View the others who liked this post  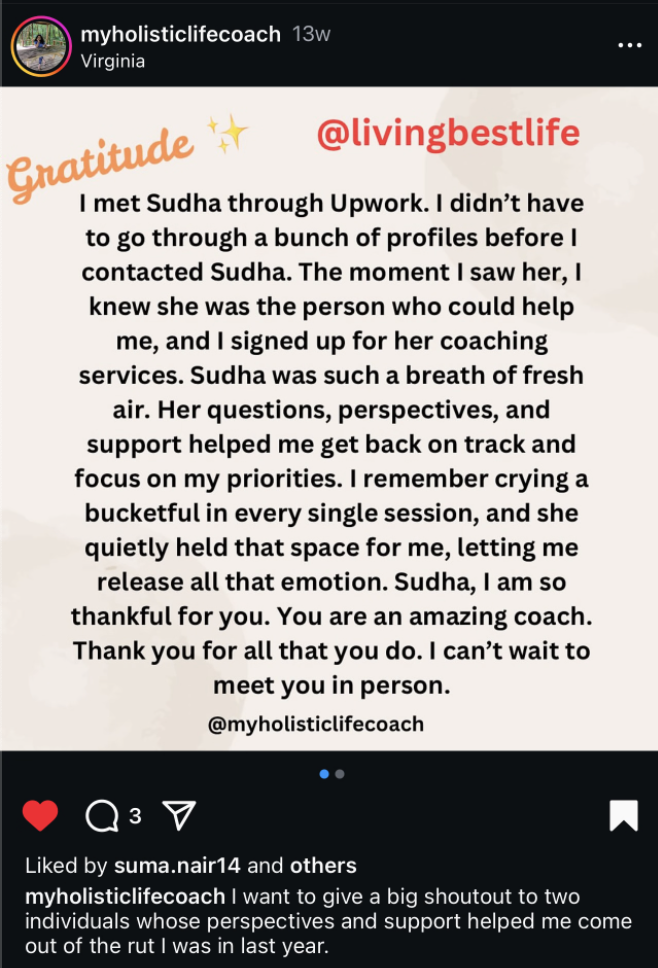tap(323, 865)
